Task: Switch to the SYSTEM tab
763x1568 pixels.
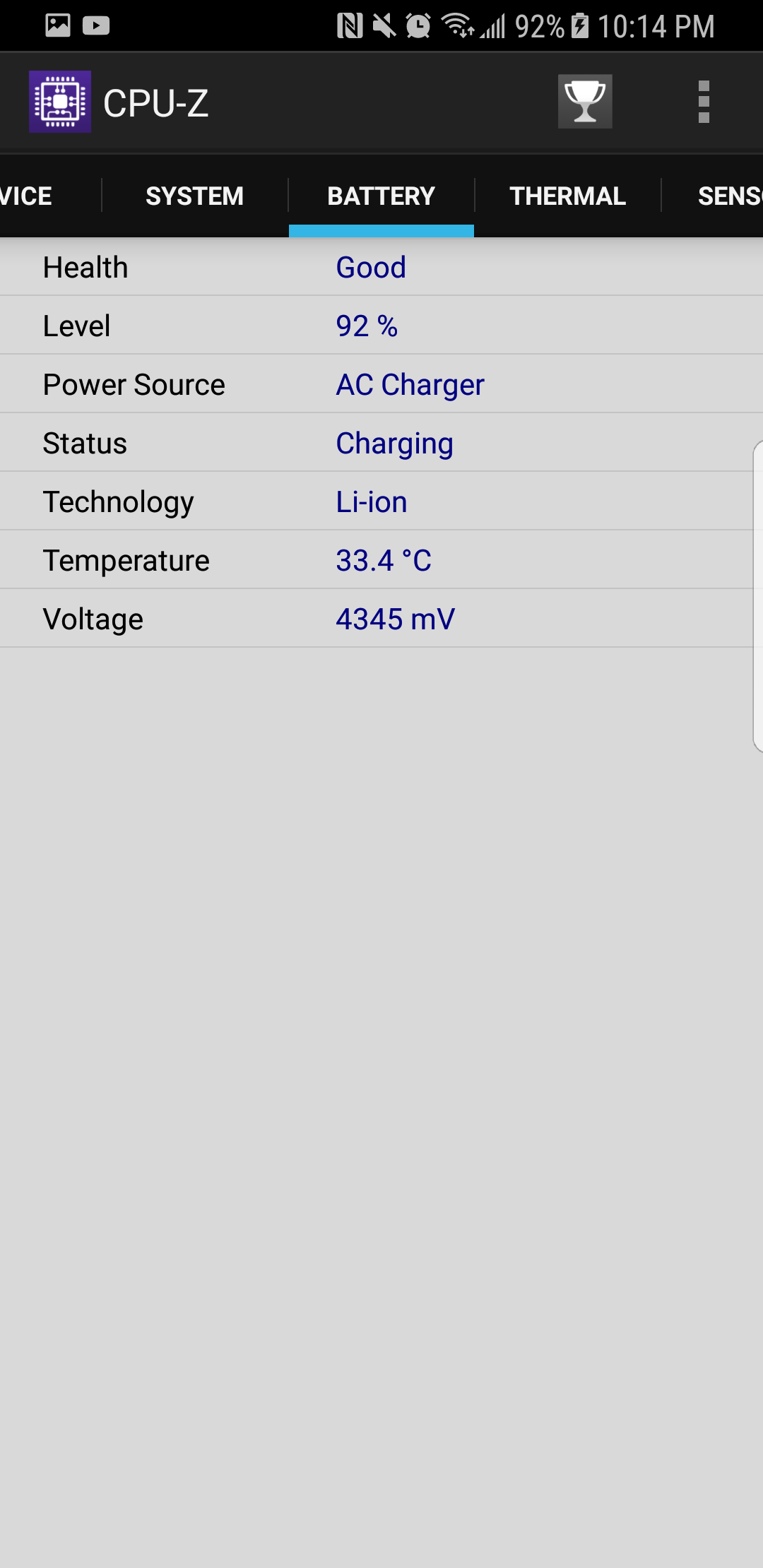Action: coord(195,196)
